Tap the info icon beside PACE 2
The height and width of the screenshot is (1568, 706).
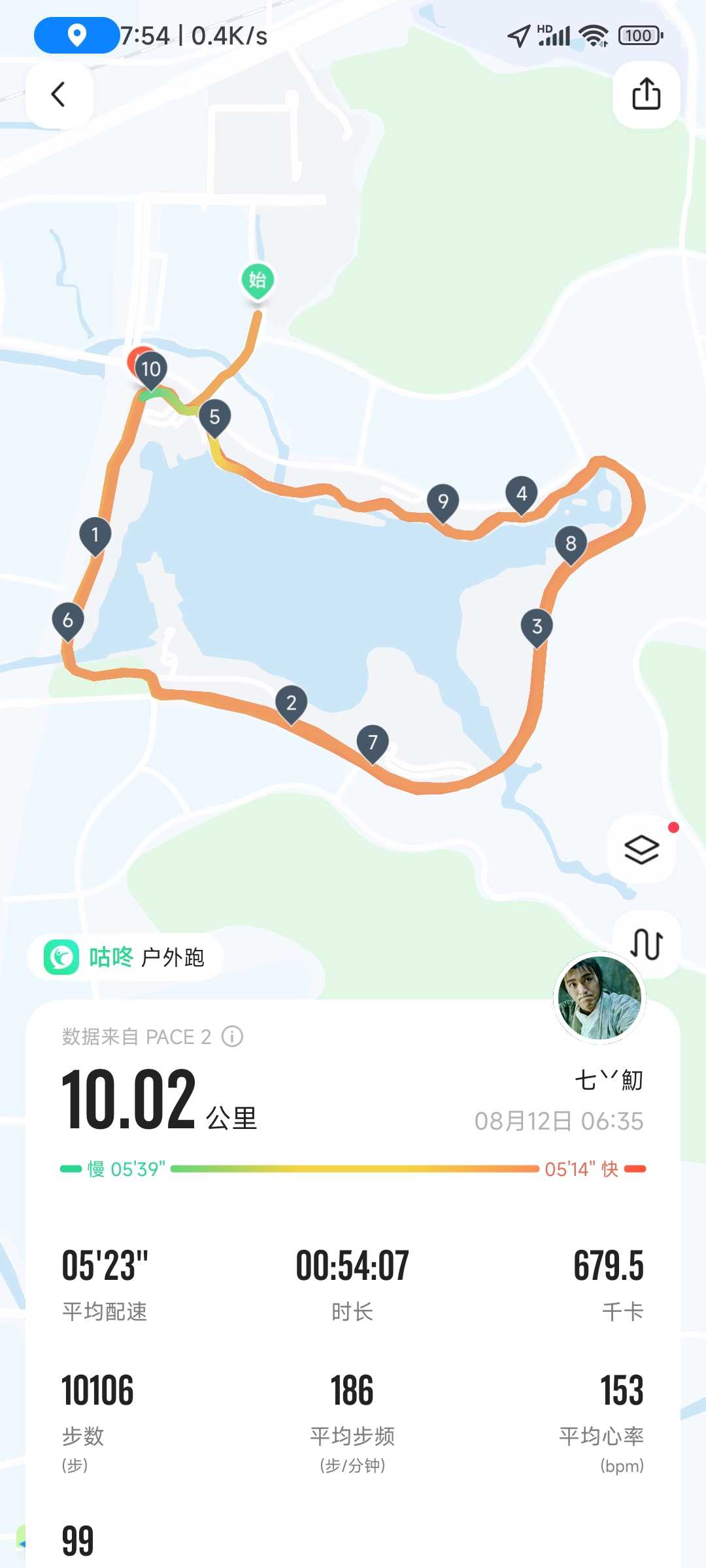click(x=232, y=1036)
